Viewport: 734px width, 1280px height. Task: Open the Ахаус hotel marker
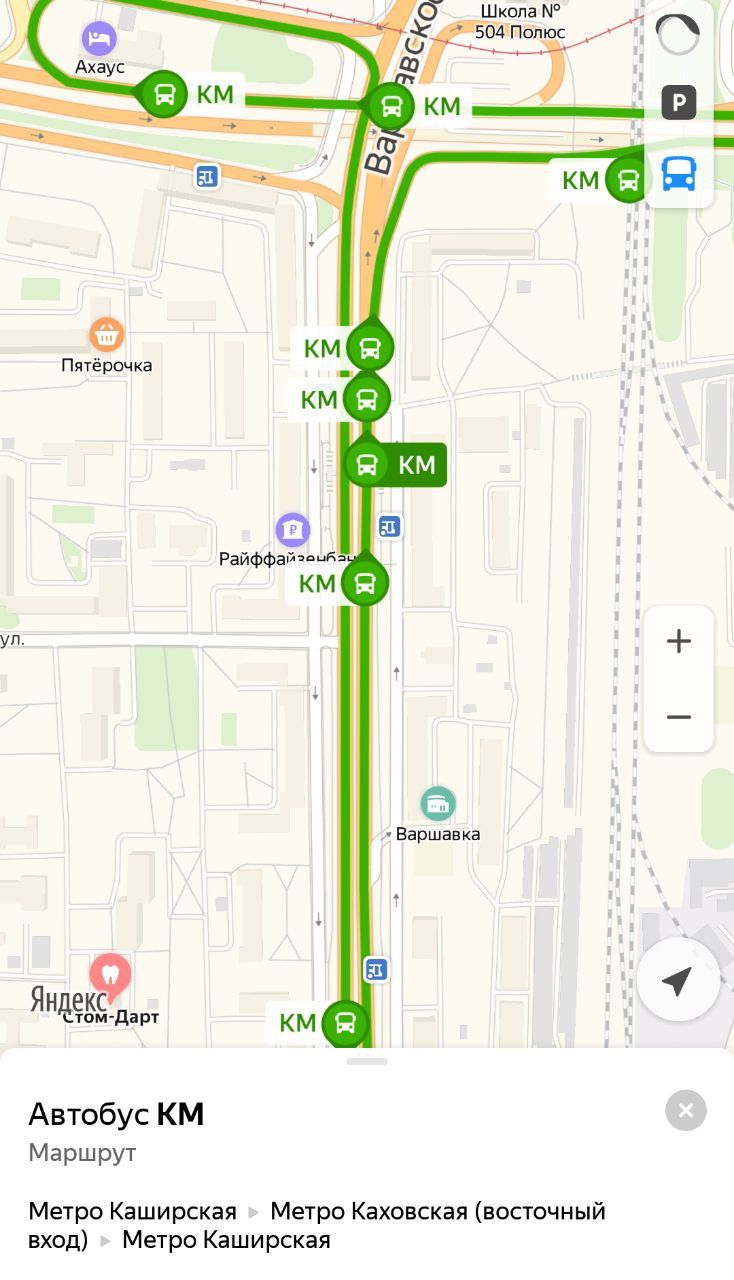(99, 40)
